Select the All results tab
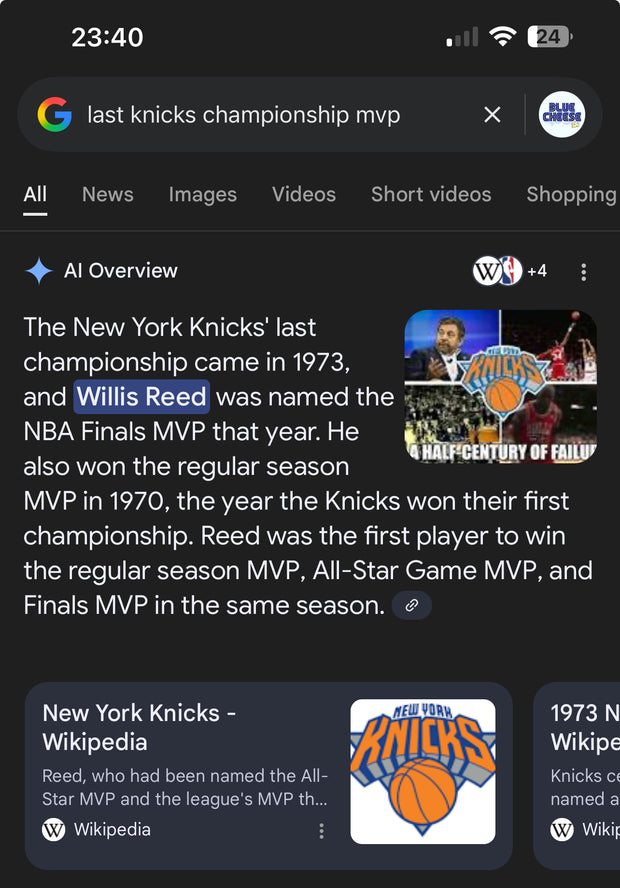The height and width of the screenshot is (888, 620). point(35,195)
